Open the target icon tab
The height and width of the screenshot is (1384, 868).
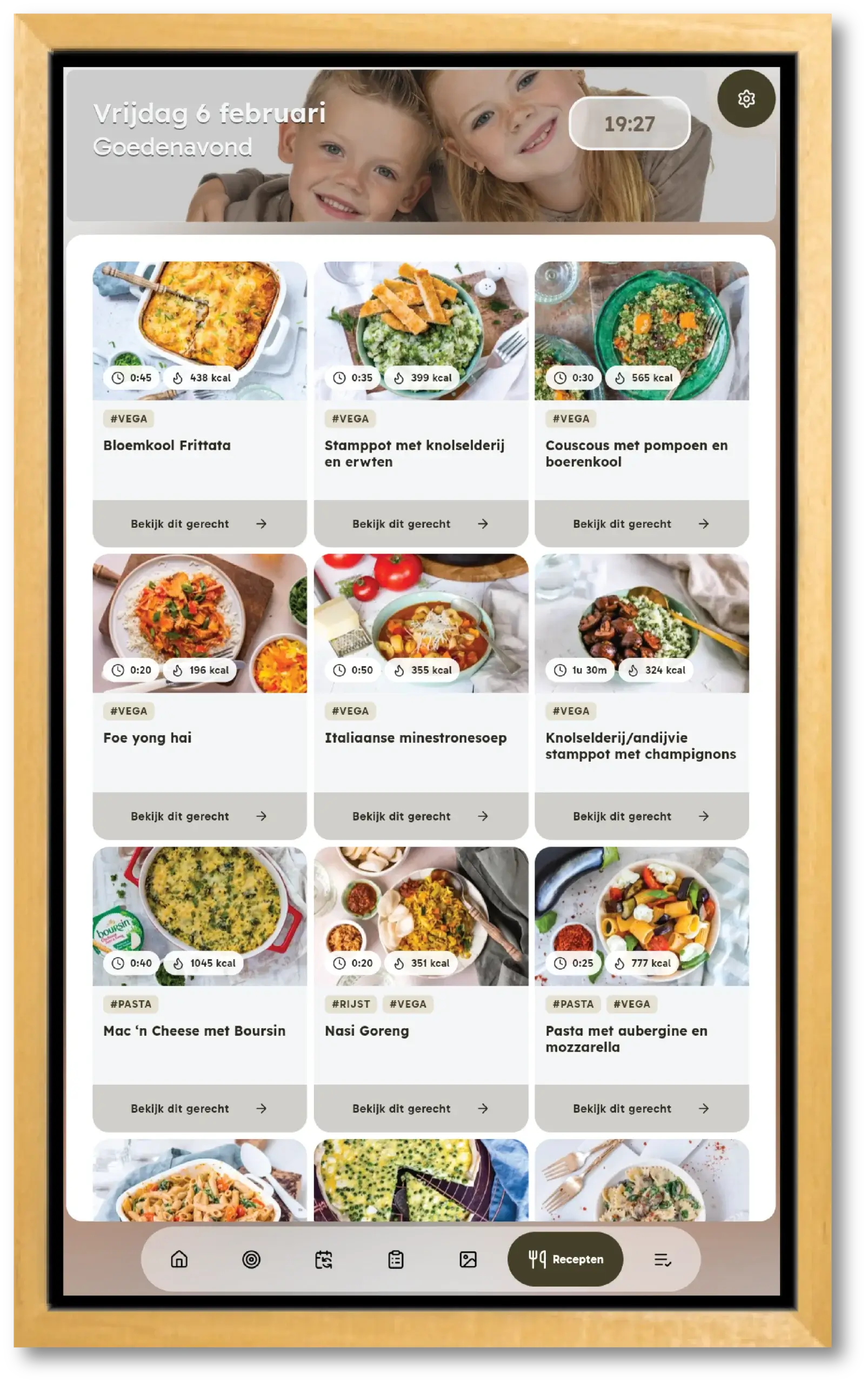(251, 1259)
